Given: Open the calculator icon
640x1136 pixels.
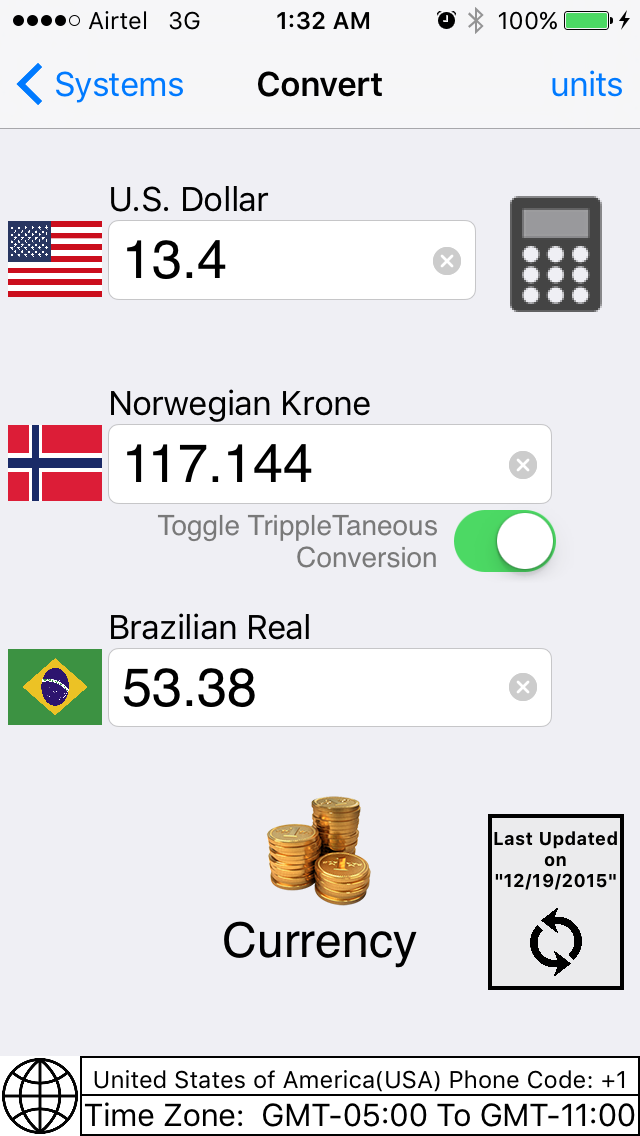Looking at the screenshot, I should [556, 254].
